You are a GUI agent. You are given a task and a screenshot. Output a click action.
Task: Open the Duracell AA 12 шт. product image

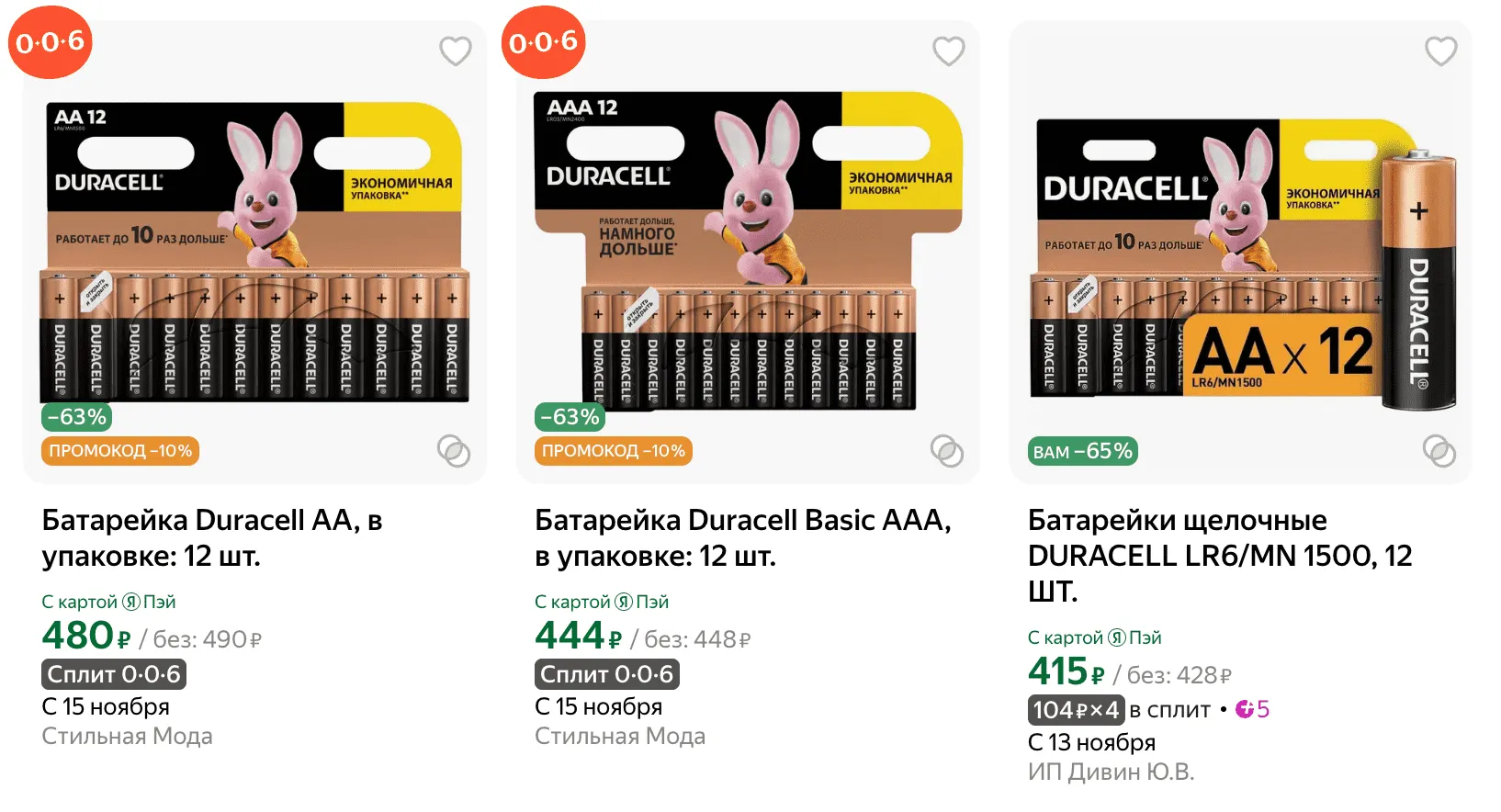254,253
